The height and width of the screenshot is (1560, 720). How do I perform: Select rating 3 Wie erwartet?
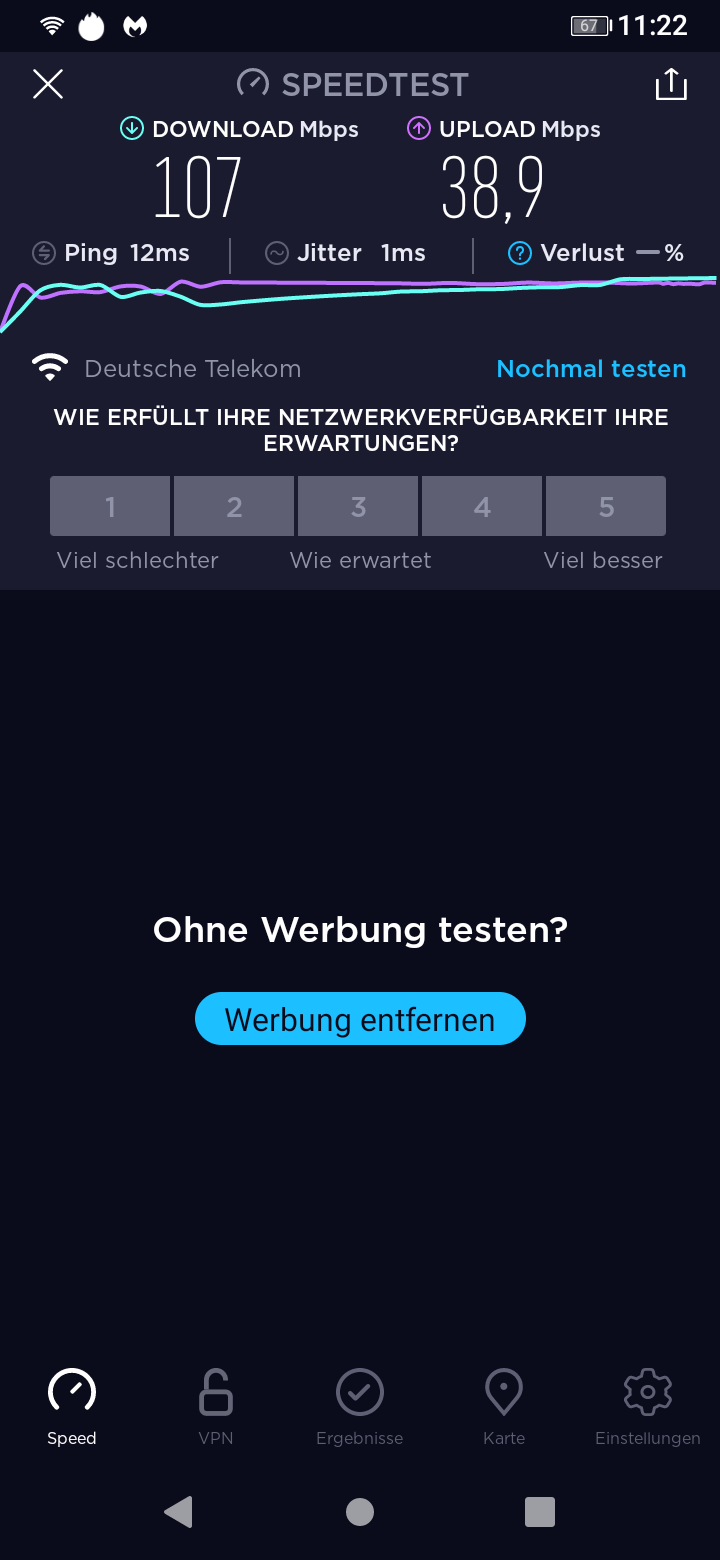tap(358, 507)
